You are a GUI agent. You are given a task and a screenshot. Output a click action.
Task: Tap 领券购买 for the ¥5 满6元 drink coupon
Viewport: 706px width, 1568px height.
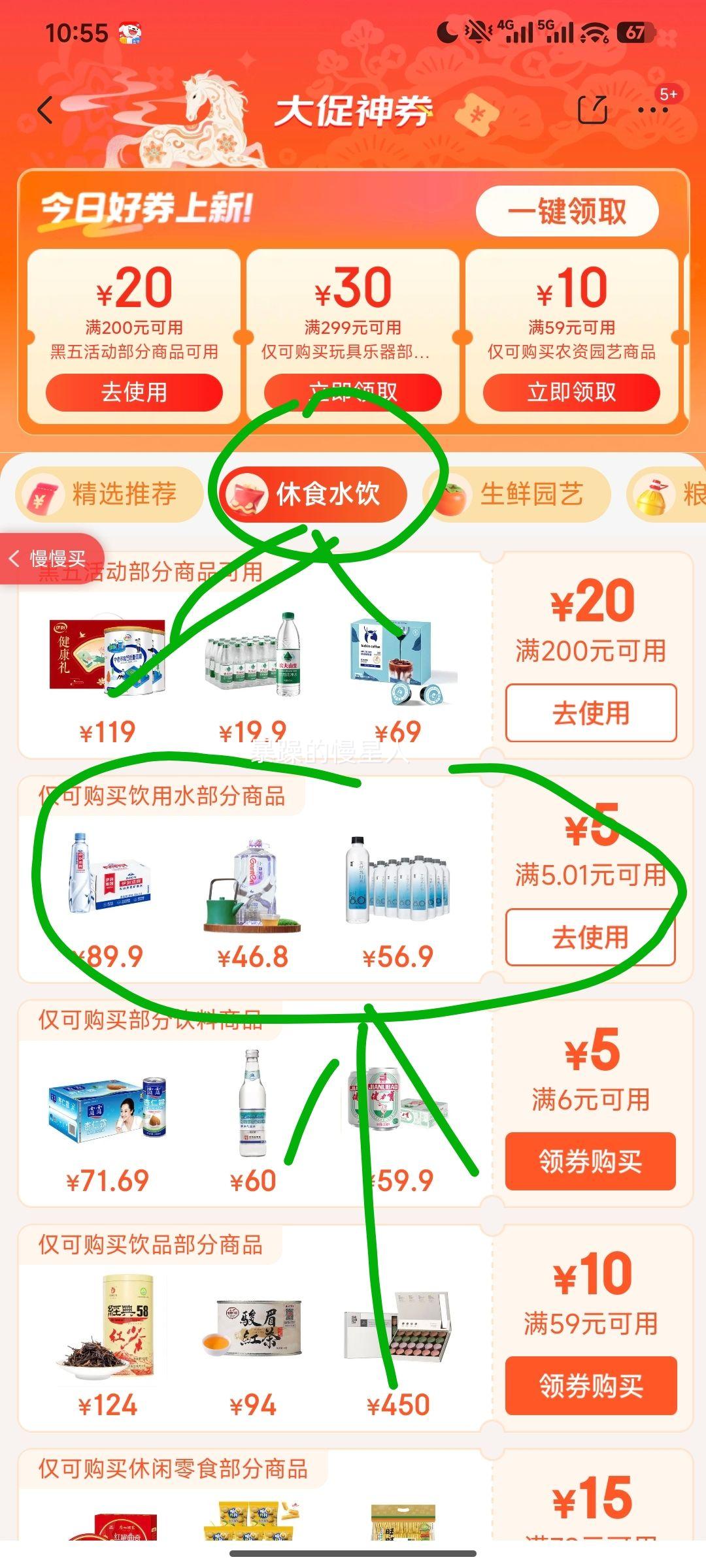[x=590, y=1162]
